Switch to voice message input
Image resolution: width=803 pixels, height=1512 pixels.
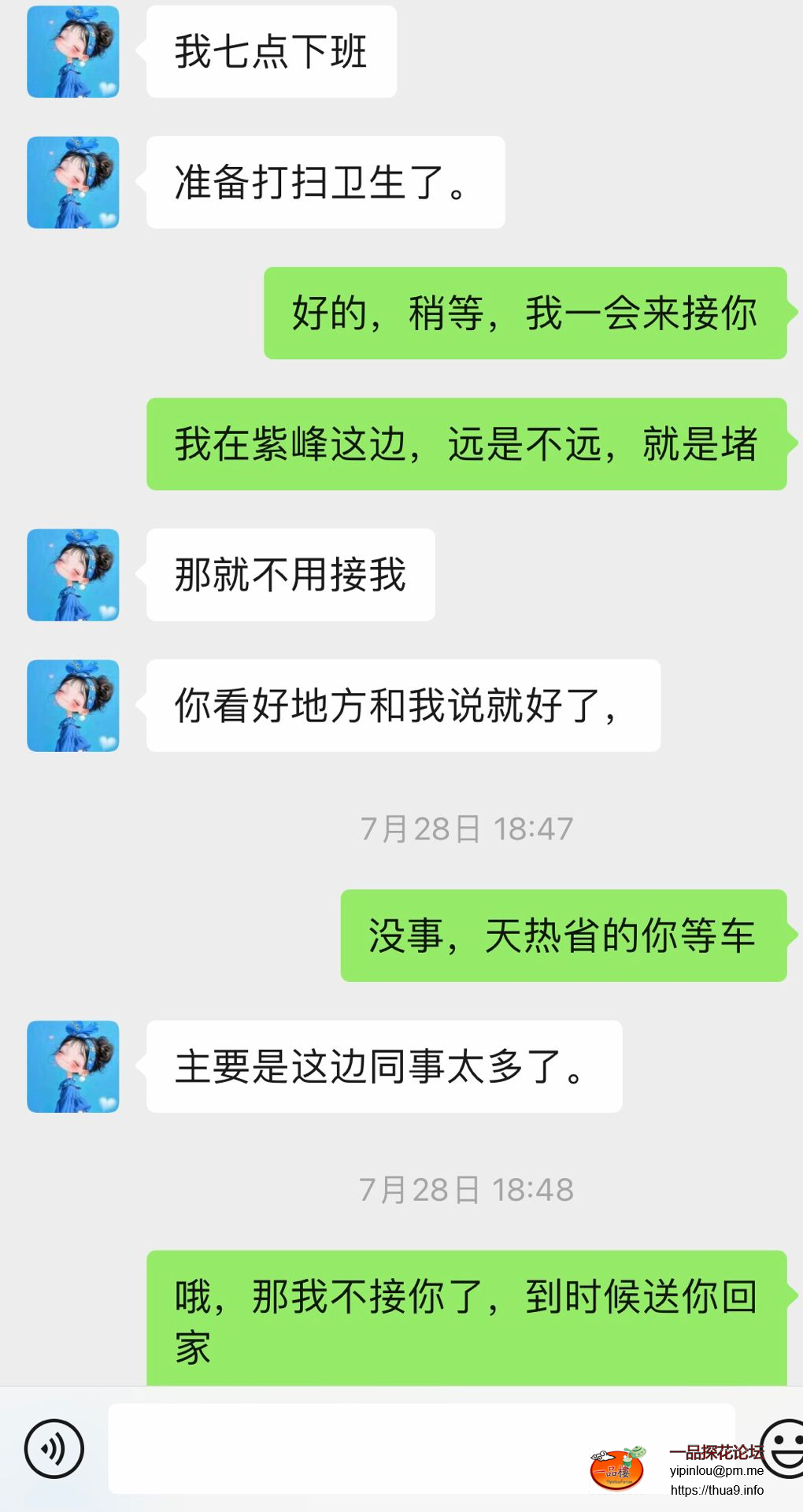pos(54,1448)
